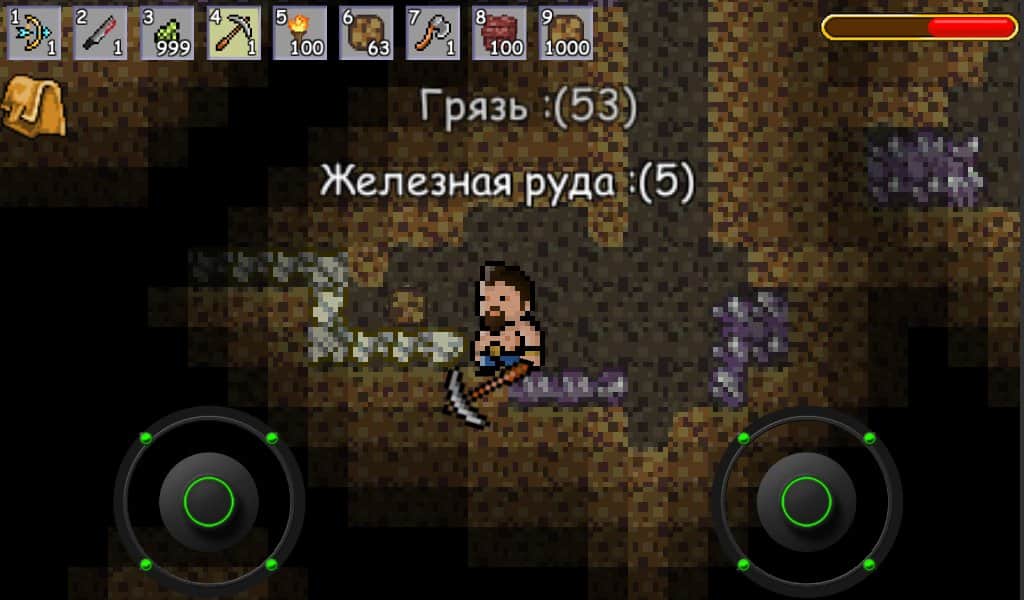Select the block in slot 9
Image resolution: width=1024 pixels, height=600 pixels.
coord(566,33)
